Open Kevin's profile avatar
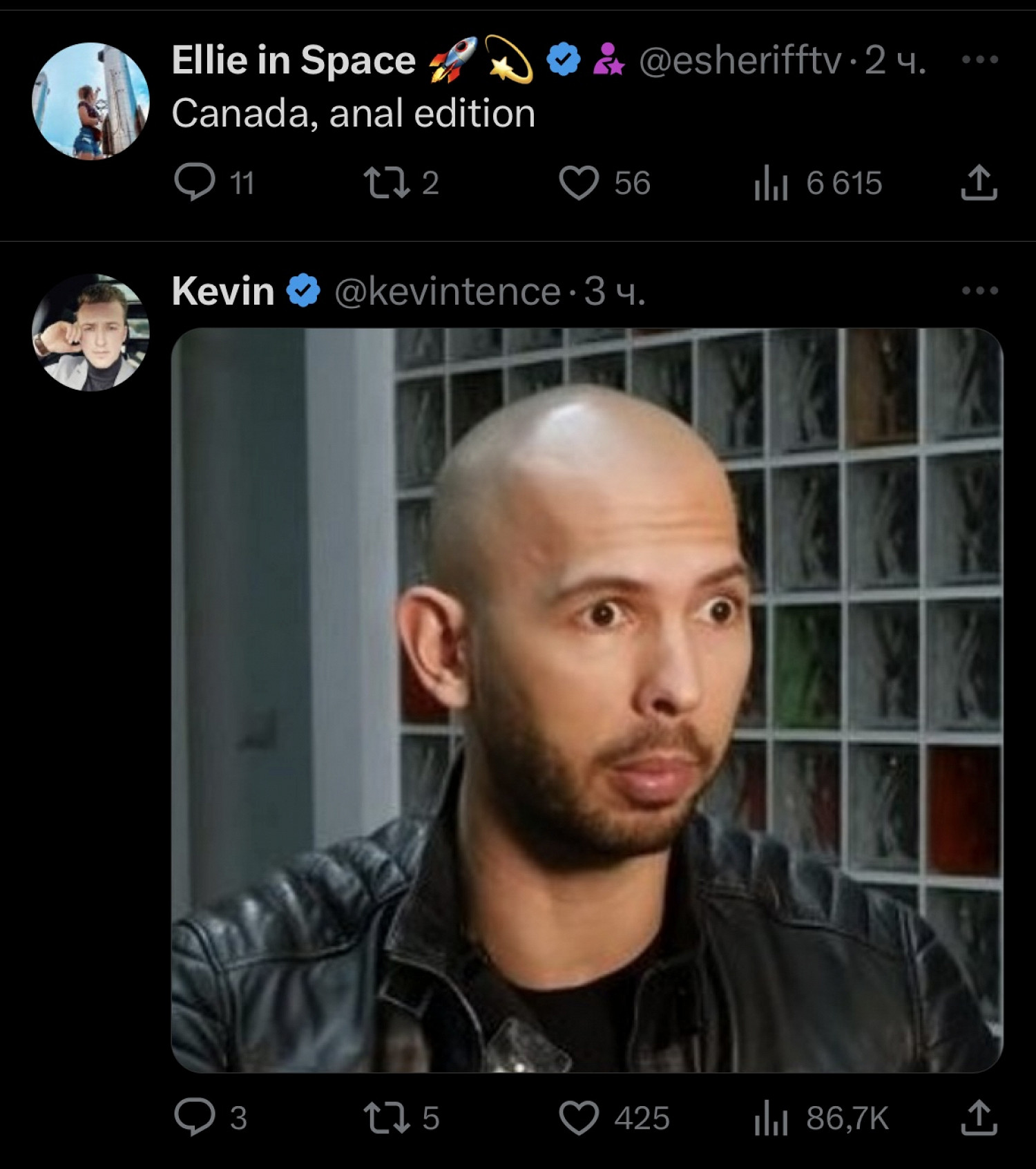Screen dimensions: 1036x1169 [x=90, y=332]
